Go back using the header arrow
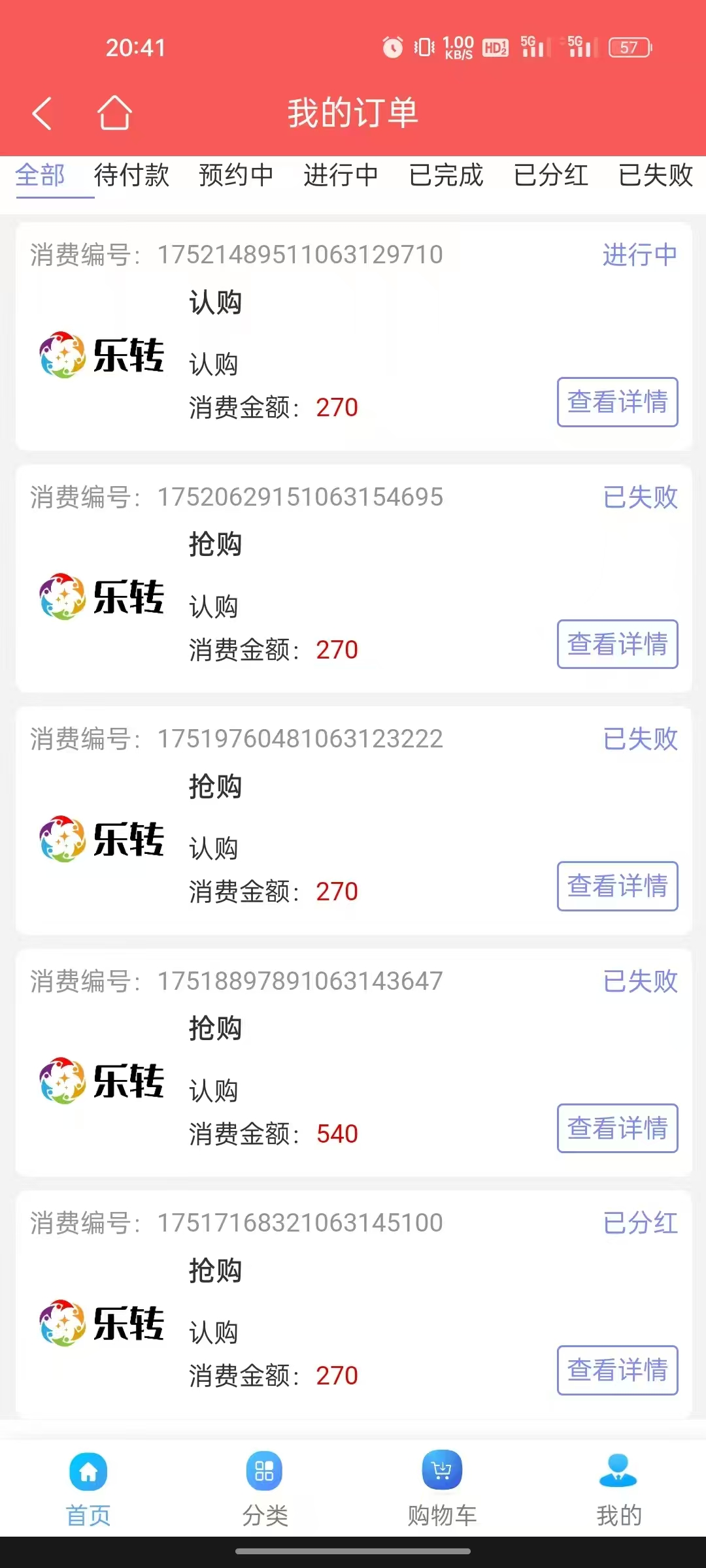706x1568 pixels. pyautogui.click(x=42, y=113)
